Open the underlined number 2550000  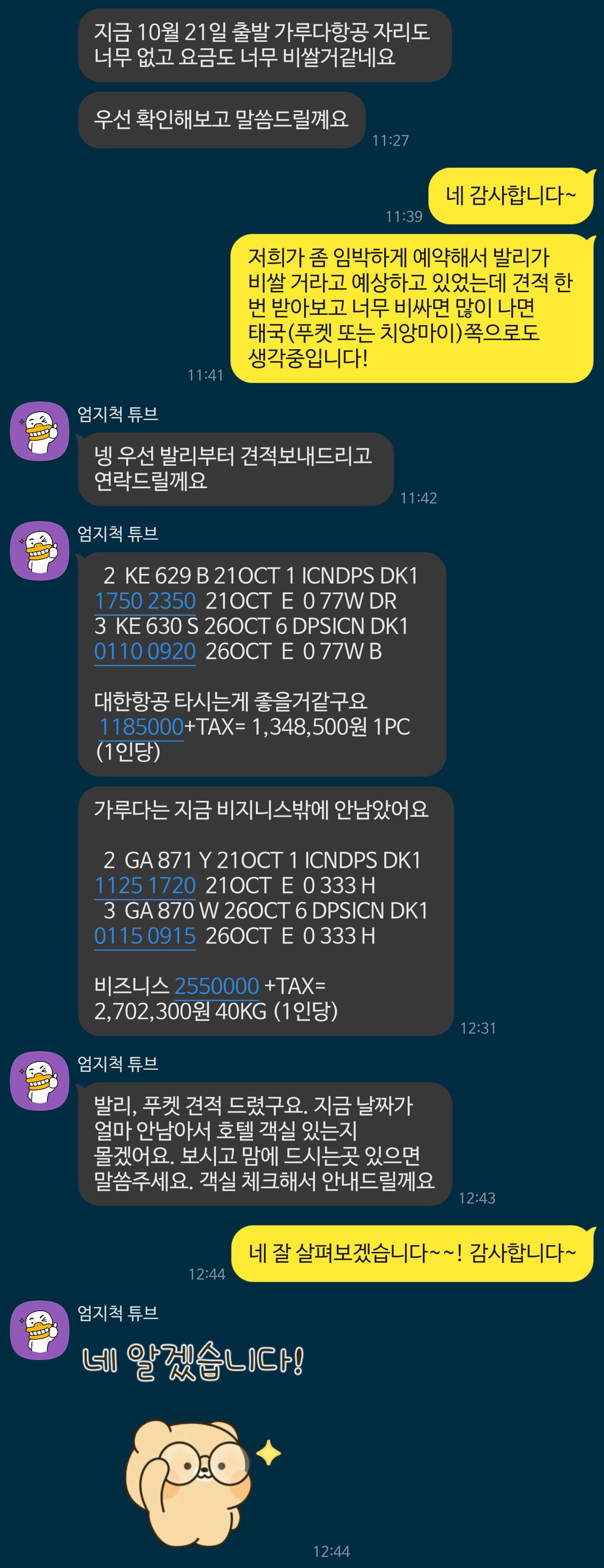pos(216,985)
